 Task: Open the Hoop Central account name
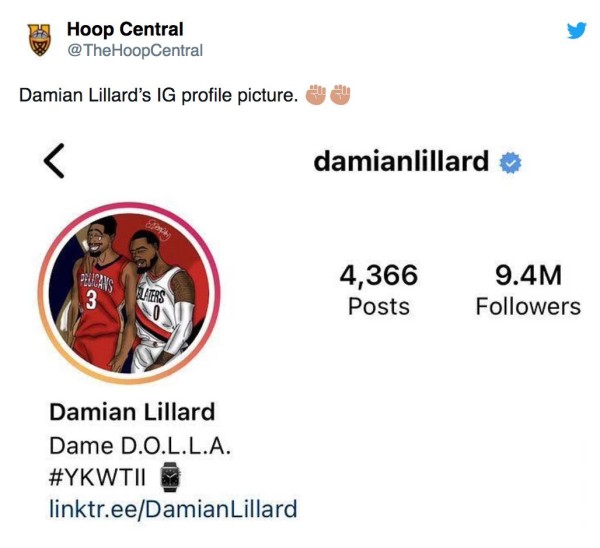[125, 29]
